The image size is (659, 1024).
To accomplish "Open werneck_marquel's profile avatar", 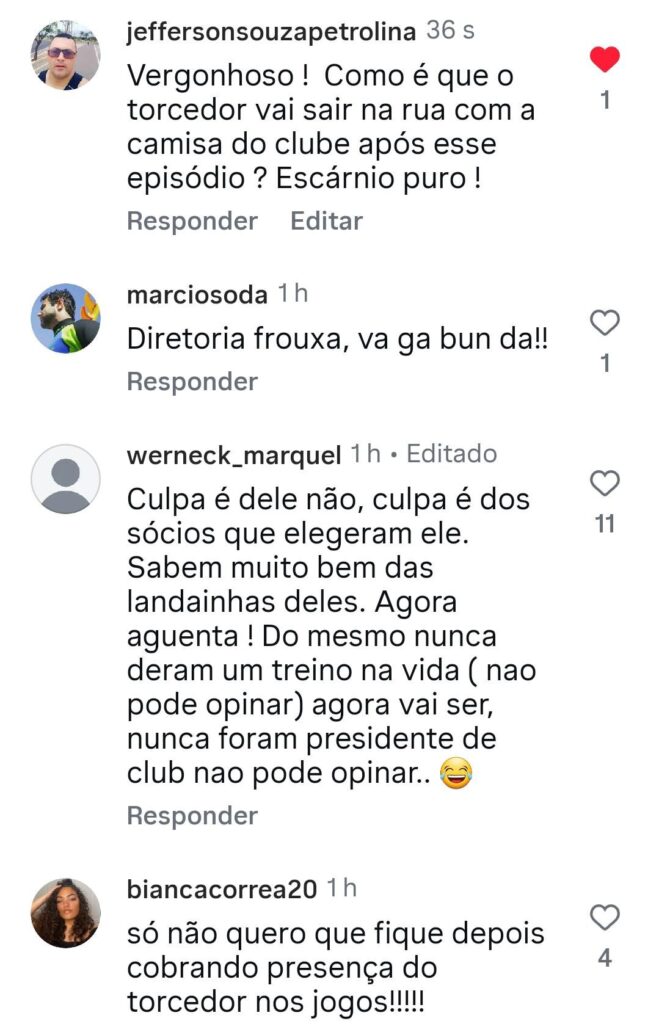I will tap(66, 480).
